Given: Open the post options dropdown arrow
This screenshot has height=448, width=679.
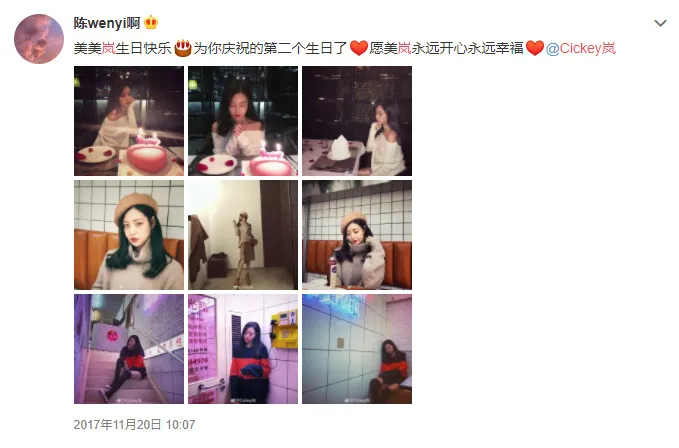Looking at the screenshot, I should click(660, 21).
